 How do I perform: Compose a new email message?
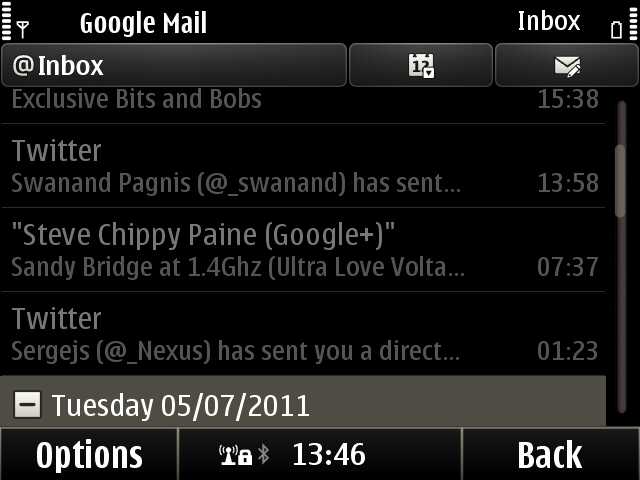(567, 66)
